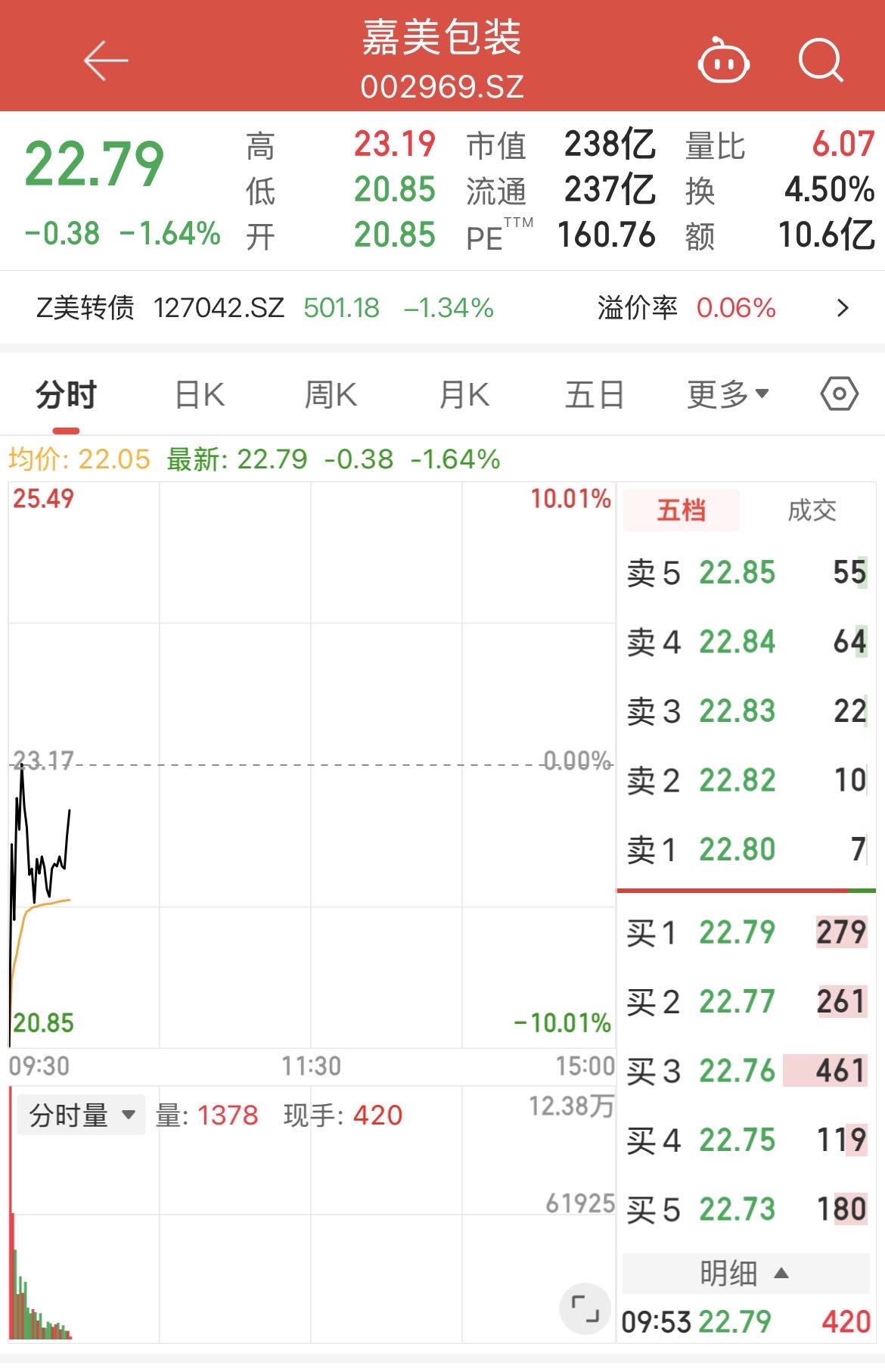885x1372 pixels.
Task: Open Z美转债 convertible bond row
Action: point(442,308)
